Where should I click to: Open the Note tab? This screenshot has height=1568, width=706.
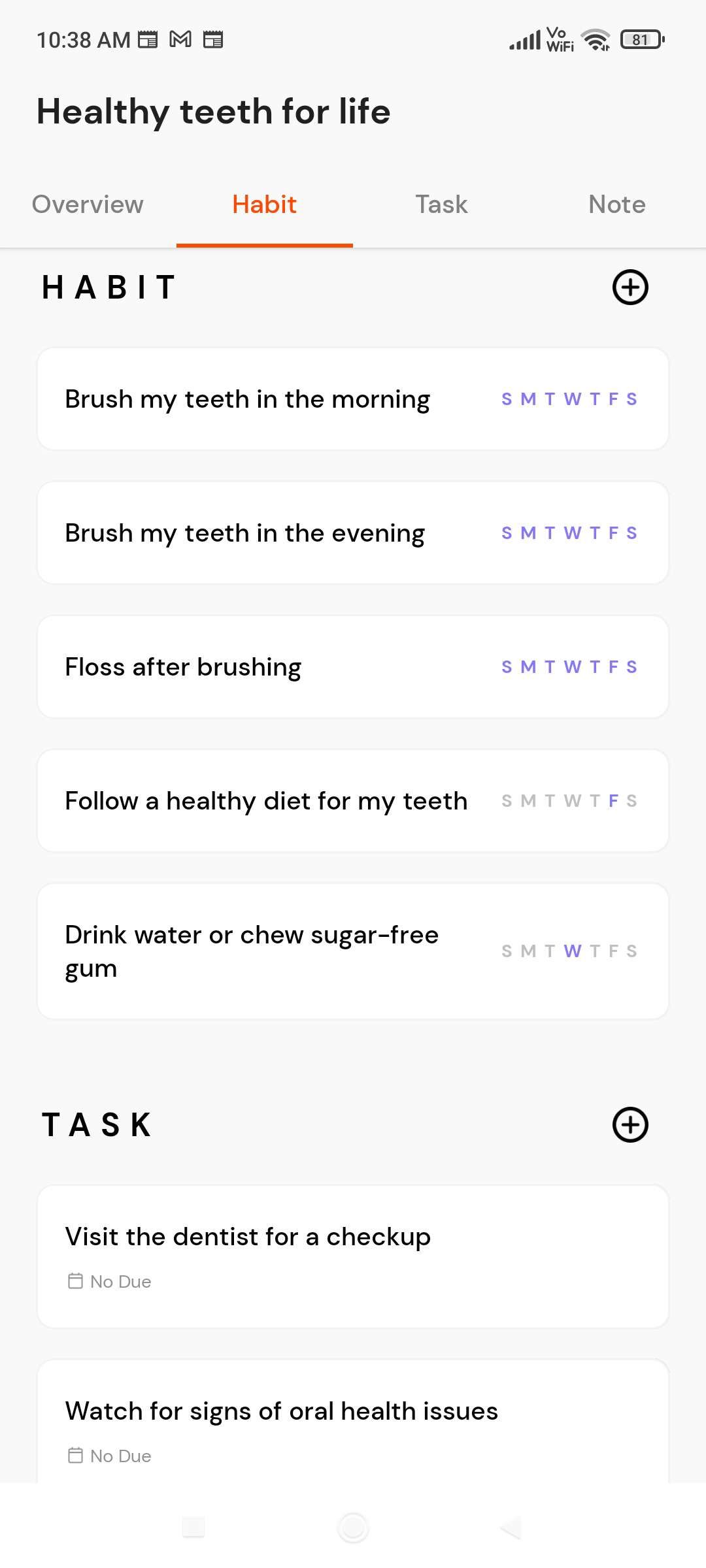pyautogui.click(x=616, y=204)
